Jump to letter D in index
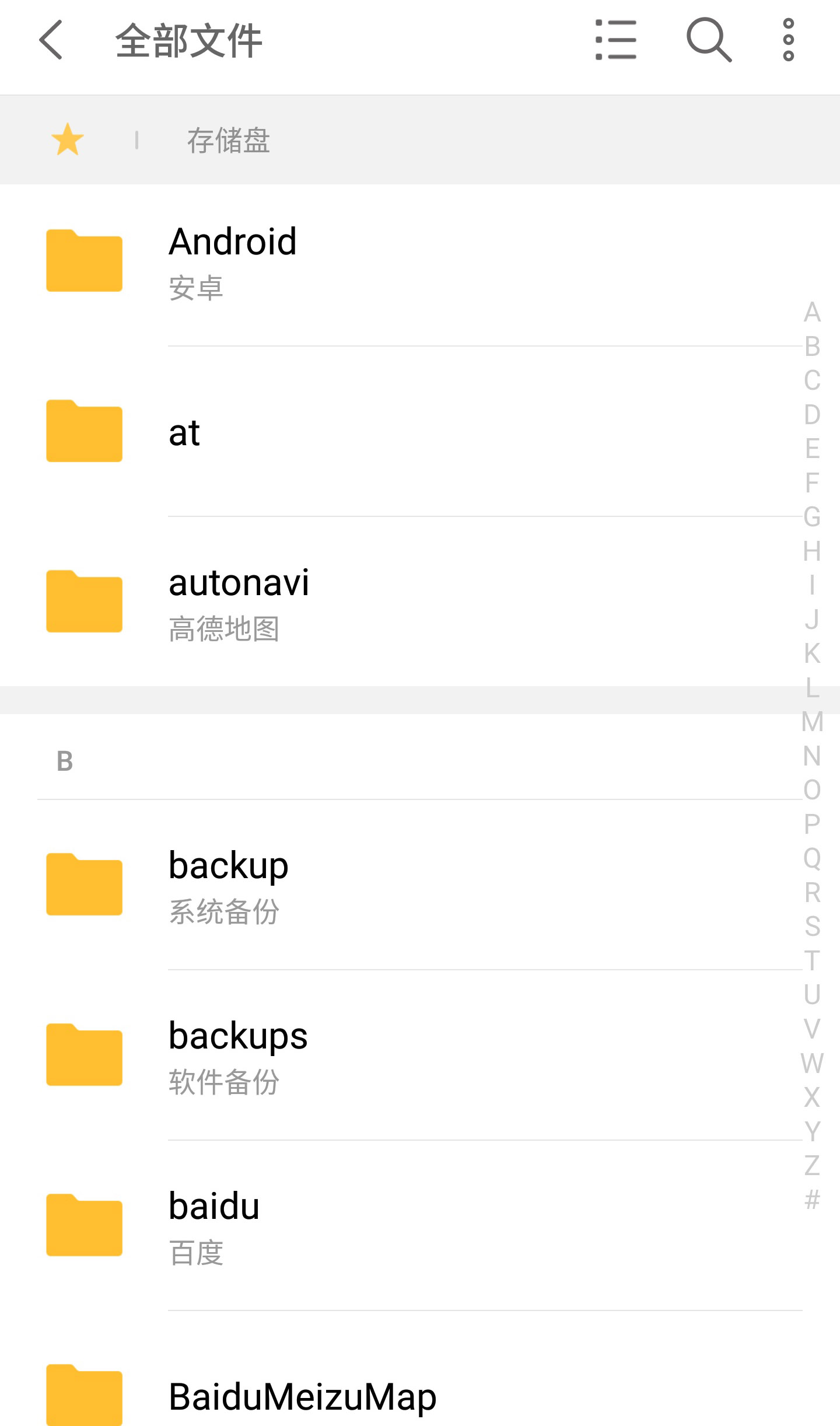Viewport: 840px width, 1426px height. pyautogui.click(x=812, y=415)
